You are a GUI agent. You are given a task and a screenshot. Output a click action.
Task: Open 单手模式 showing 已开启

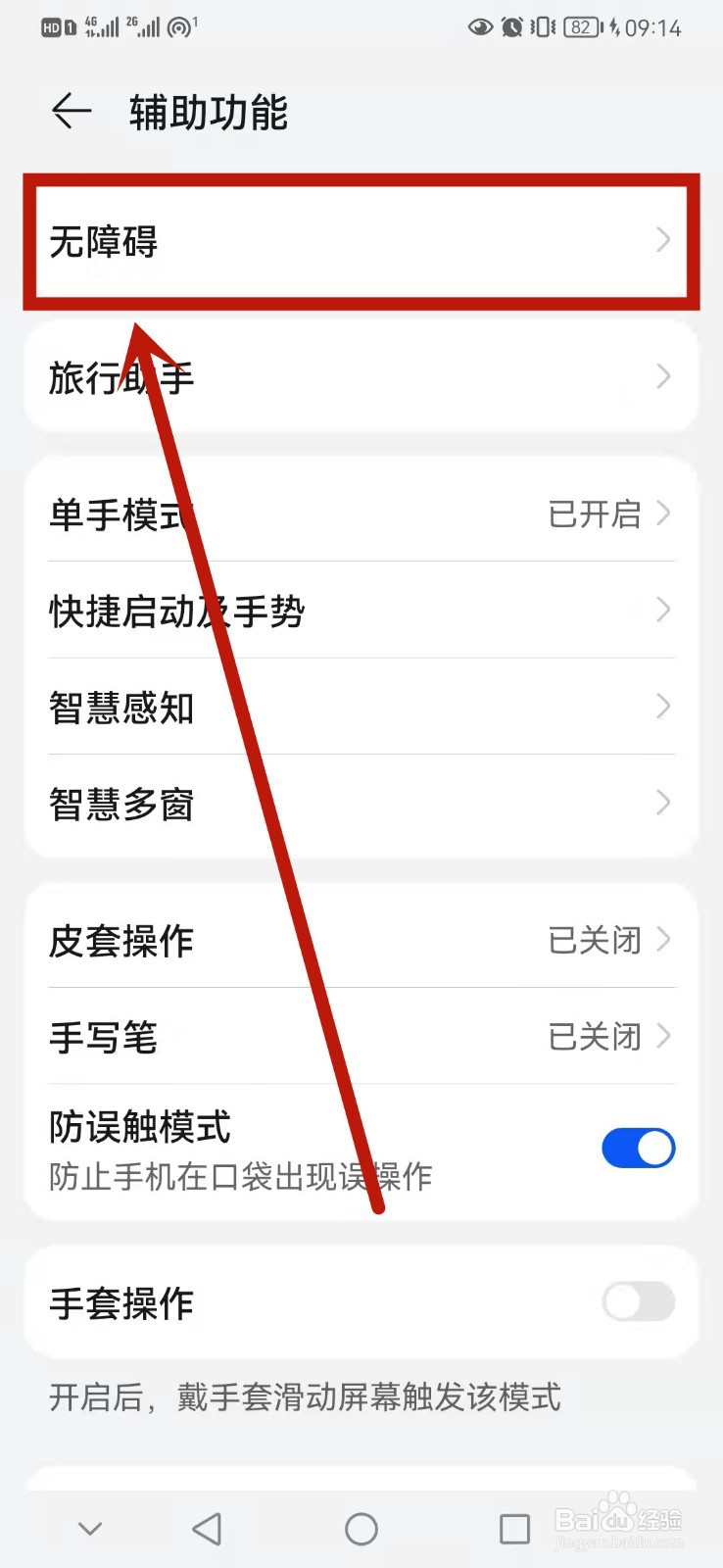coord(361,514)
